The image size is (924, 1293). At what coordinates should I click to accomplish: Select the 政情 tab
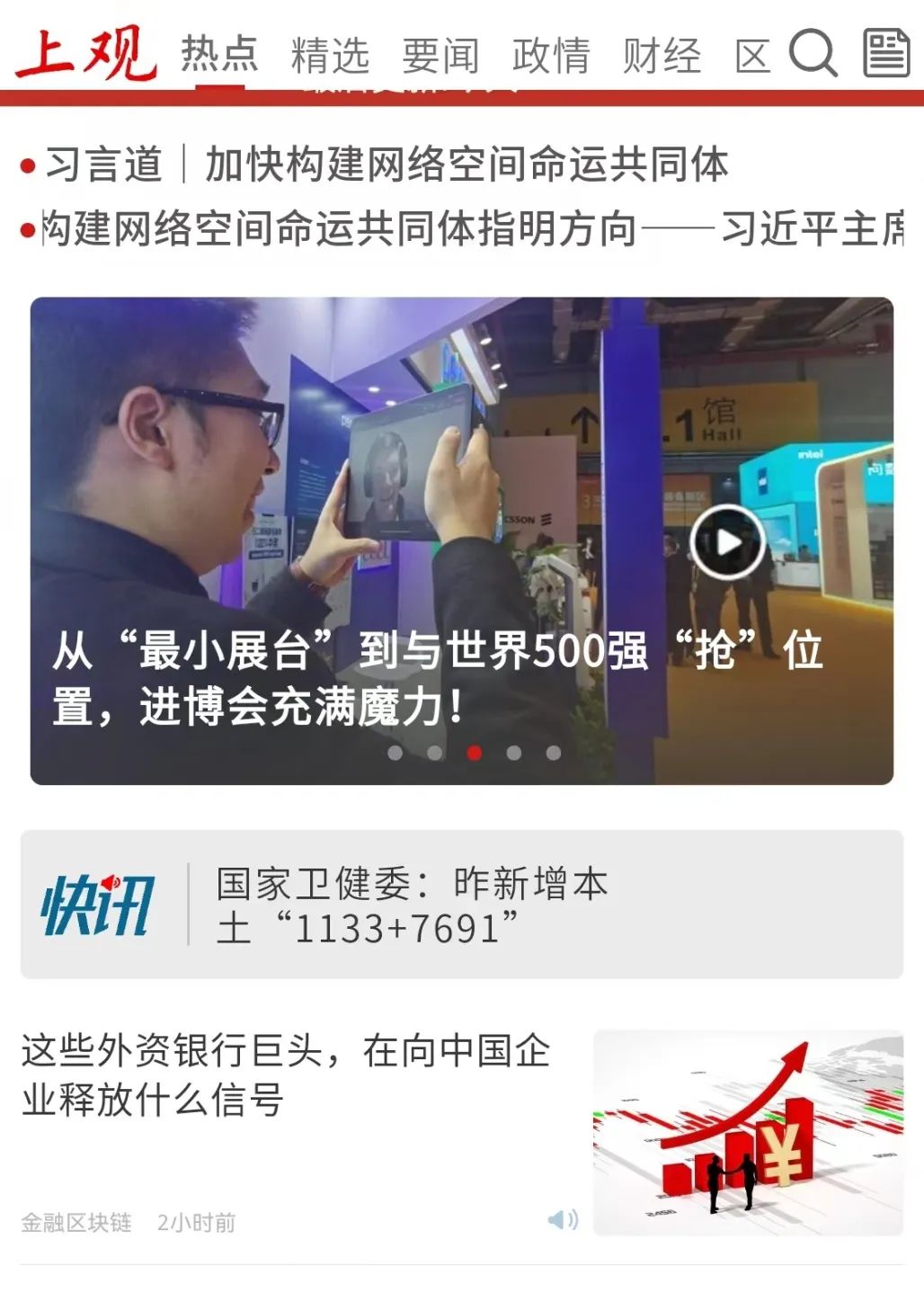[551, 56]
